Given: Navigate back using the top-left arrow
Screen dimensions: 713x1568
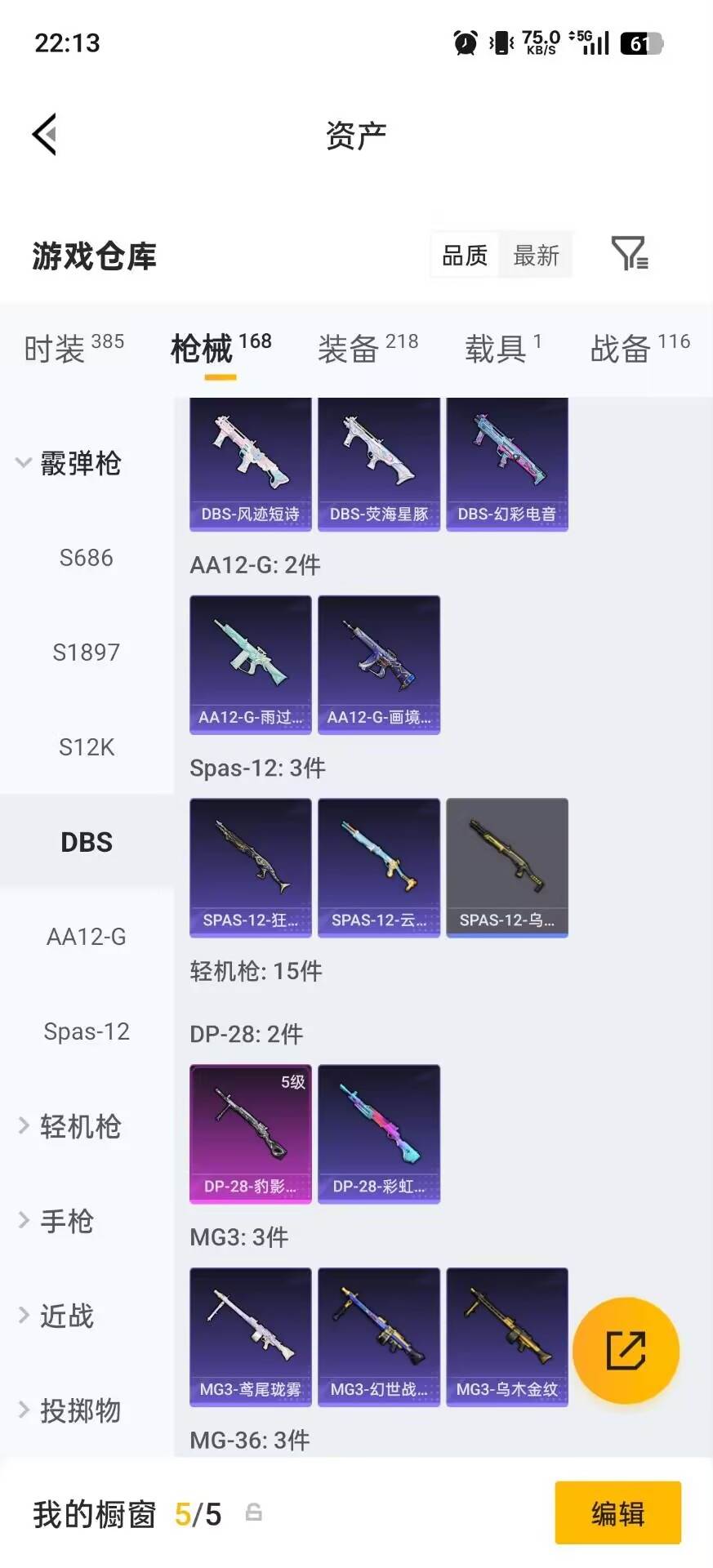Looking at the screenshot, I should pos(47,133).
